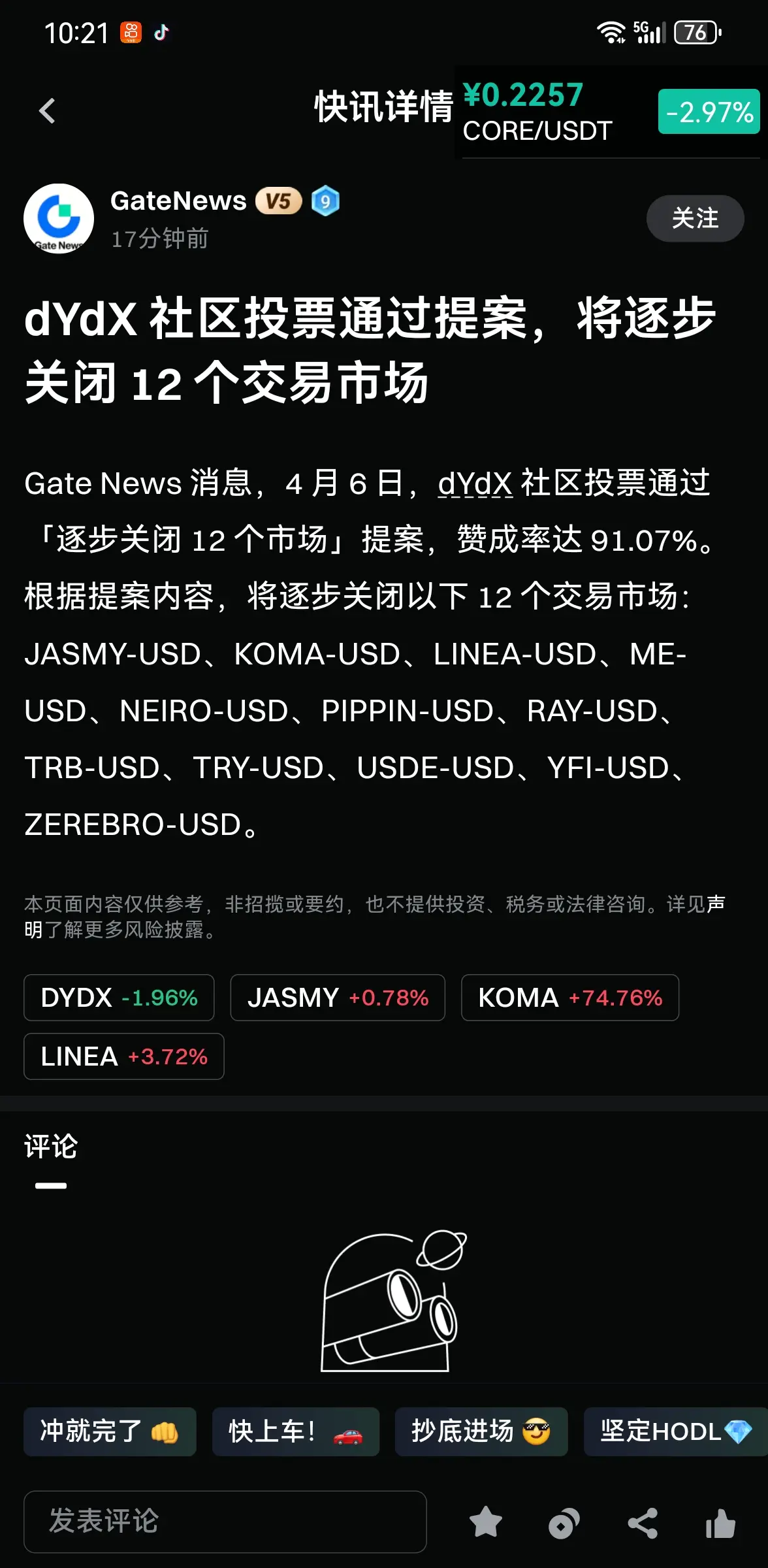Favorite this news with the star icon
768x1568 pixels.
(486, 1522)
